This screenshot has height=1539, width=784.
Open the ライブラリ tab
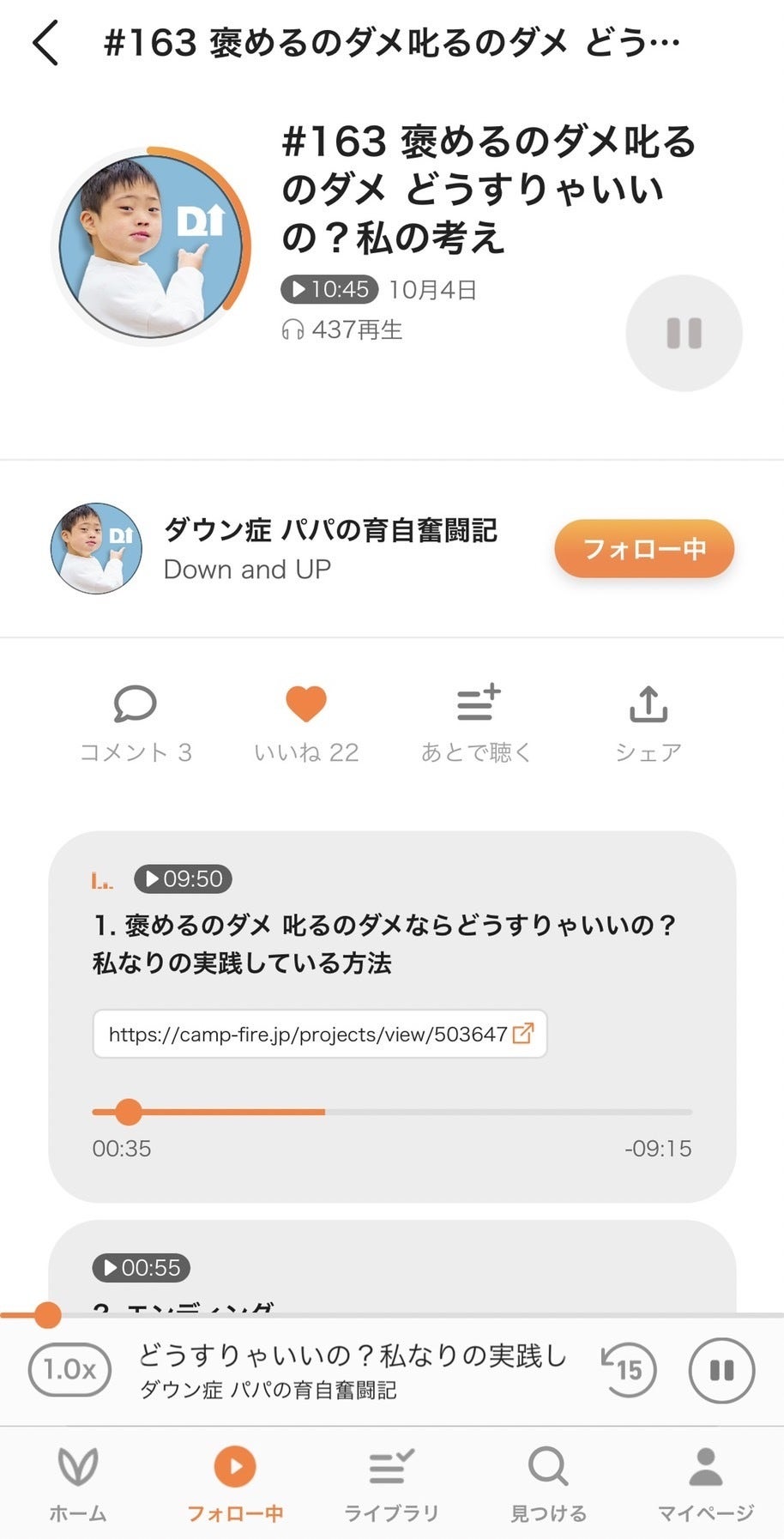(391, 1483)
